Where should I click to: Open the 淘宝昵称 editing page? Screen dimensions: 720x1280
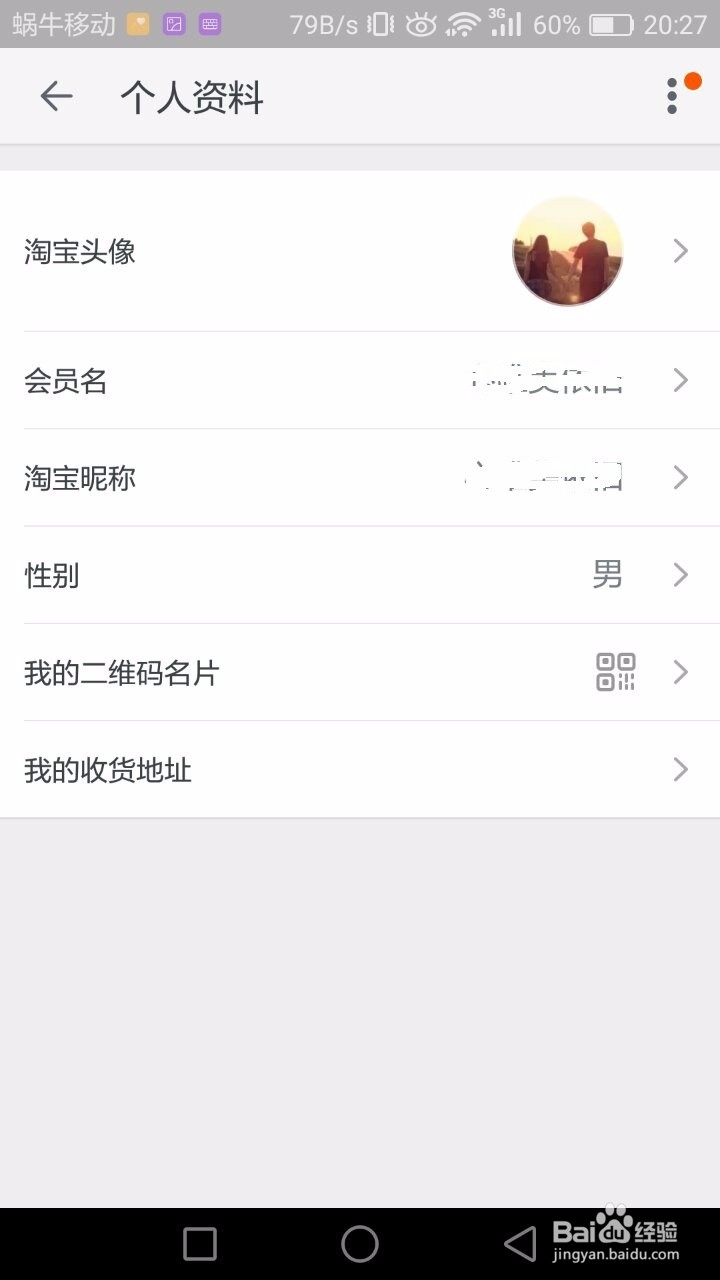(x=360, y=478)
